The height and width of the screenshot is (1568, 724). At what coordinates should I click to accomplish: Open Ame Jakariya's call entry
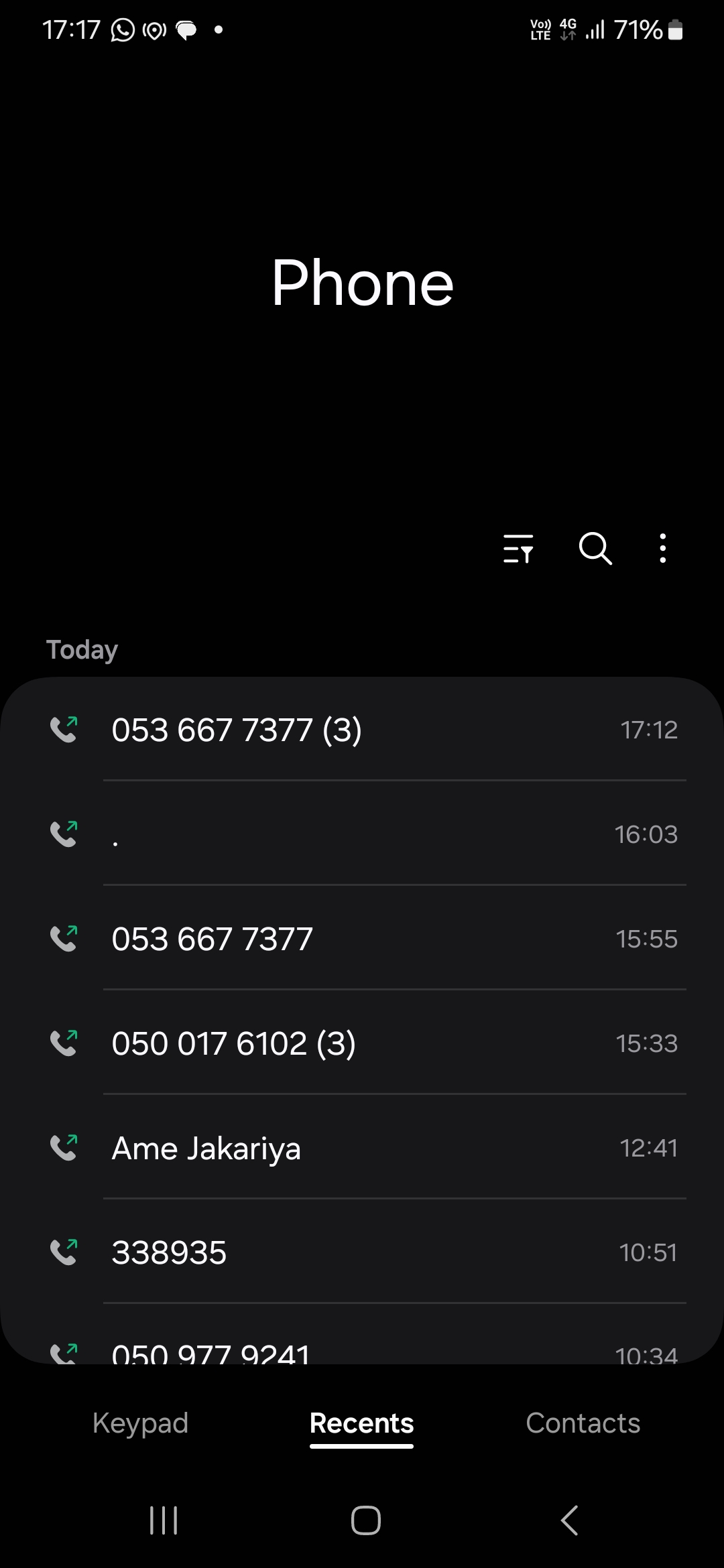(362, 1147)
